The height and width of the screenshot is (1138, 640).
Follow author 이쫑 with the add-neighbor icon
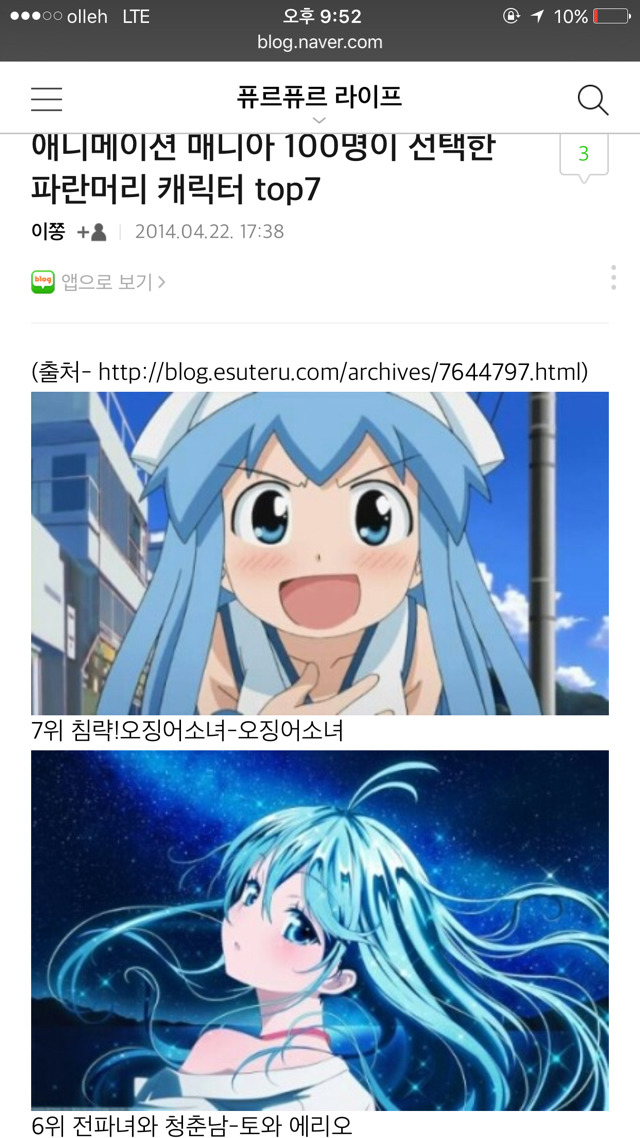pos(92,232)
